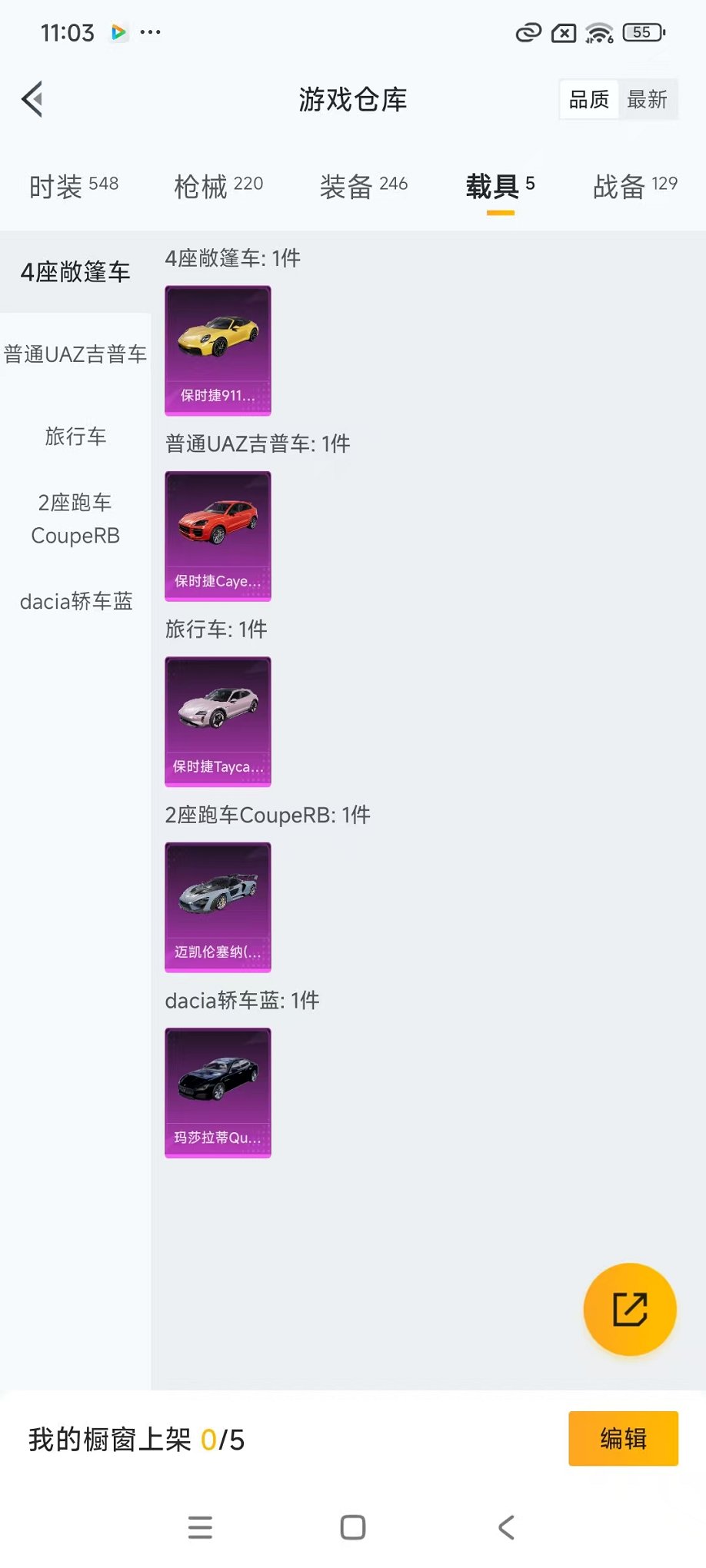
Task: Select the 旅行车 category in sidebar
Action: coord(75,436)
